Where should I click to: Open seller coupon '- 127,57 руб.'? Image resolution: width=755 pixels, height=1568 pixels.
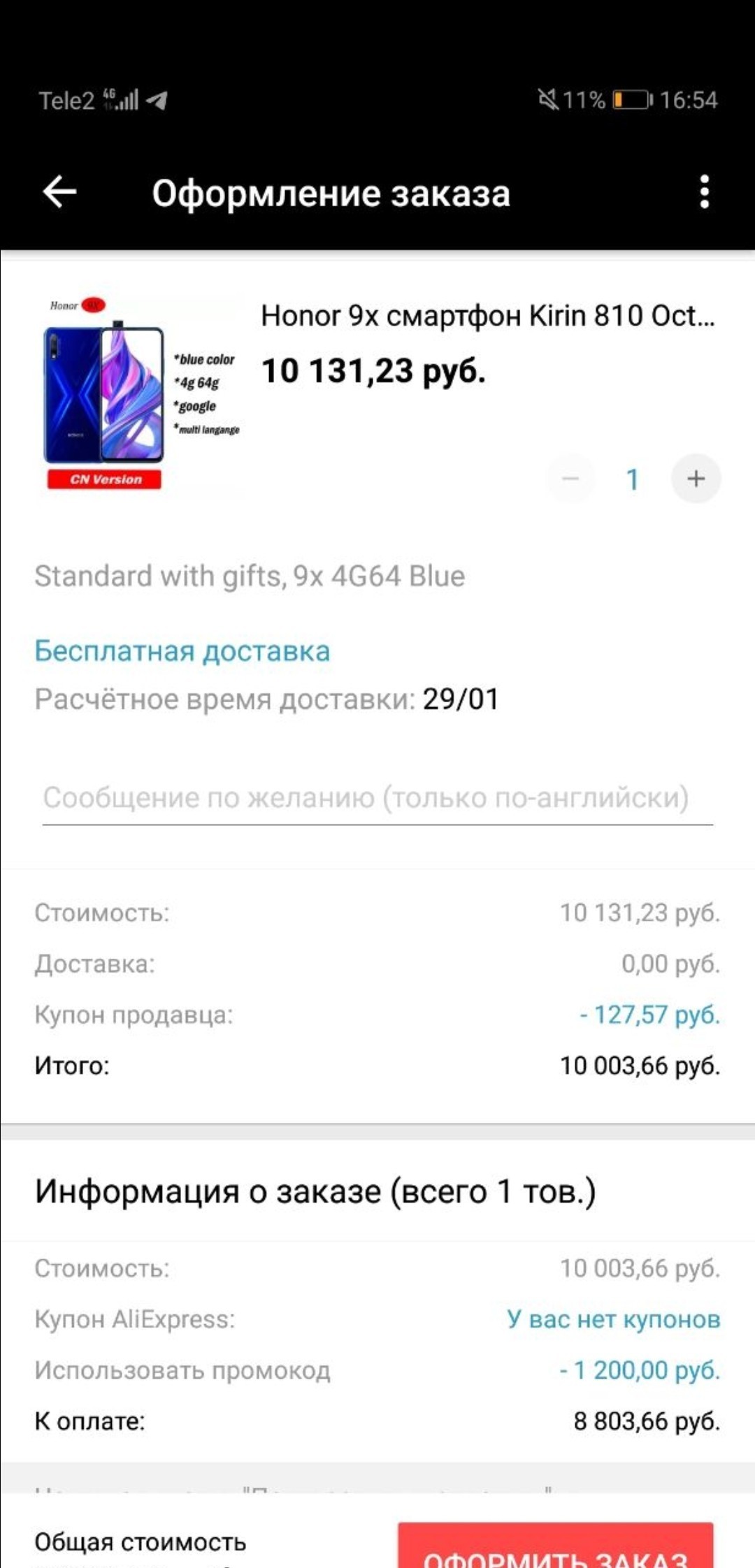click(649, 1015)
